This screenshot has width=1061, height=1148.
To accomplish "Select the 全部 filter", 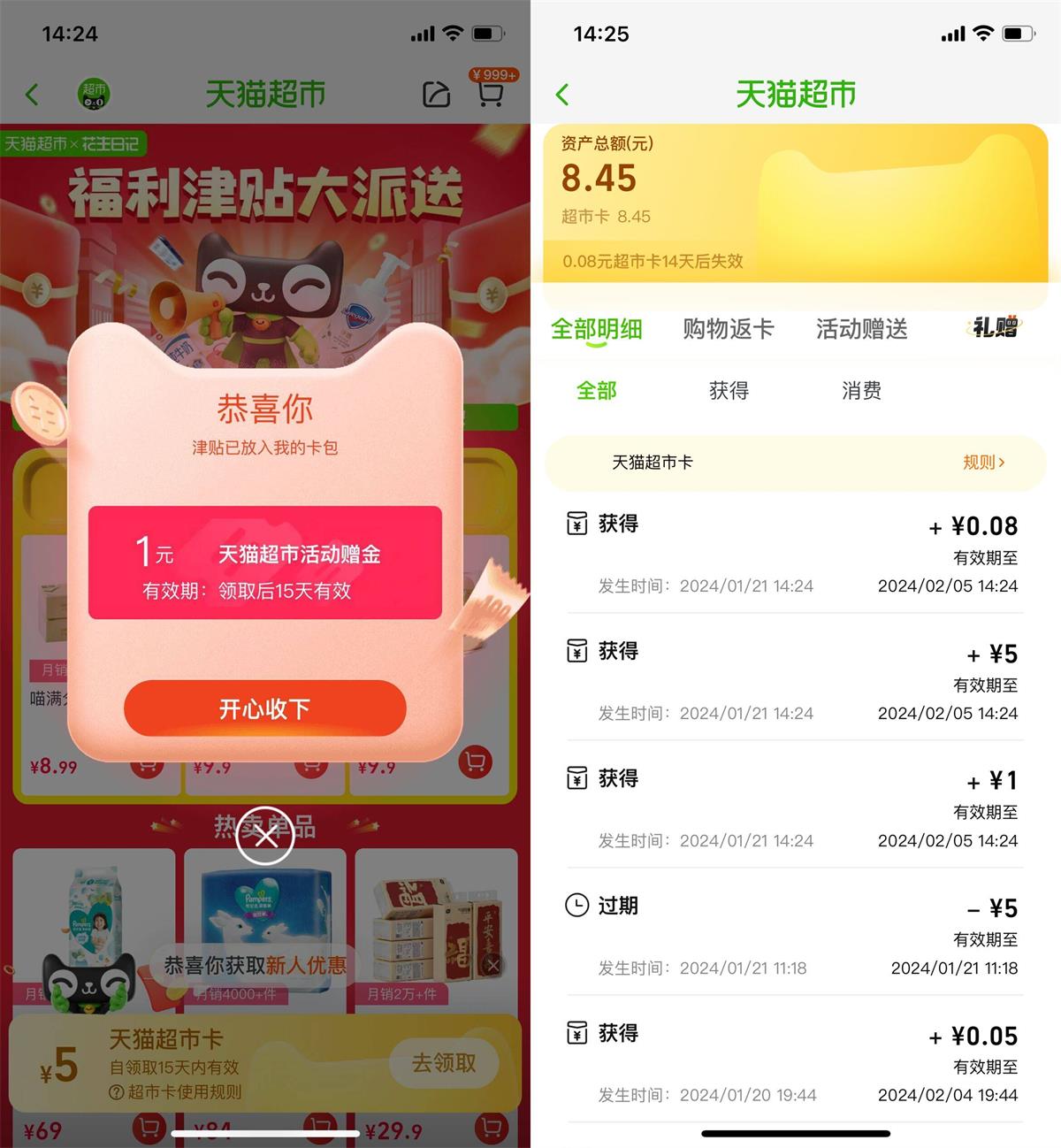I will [x=596, y=390].
